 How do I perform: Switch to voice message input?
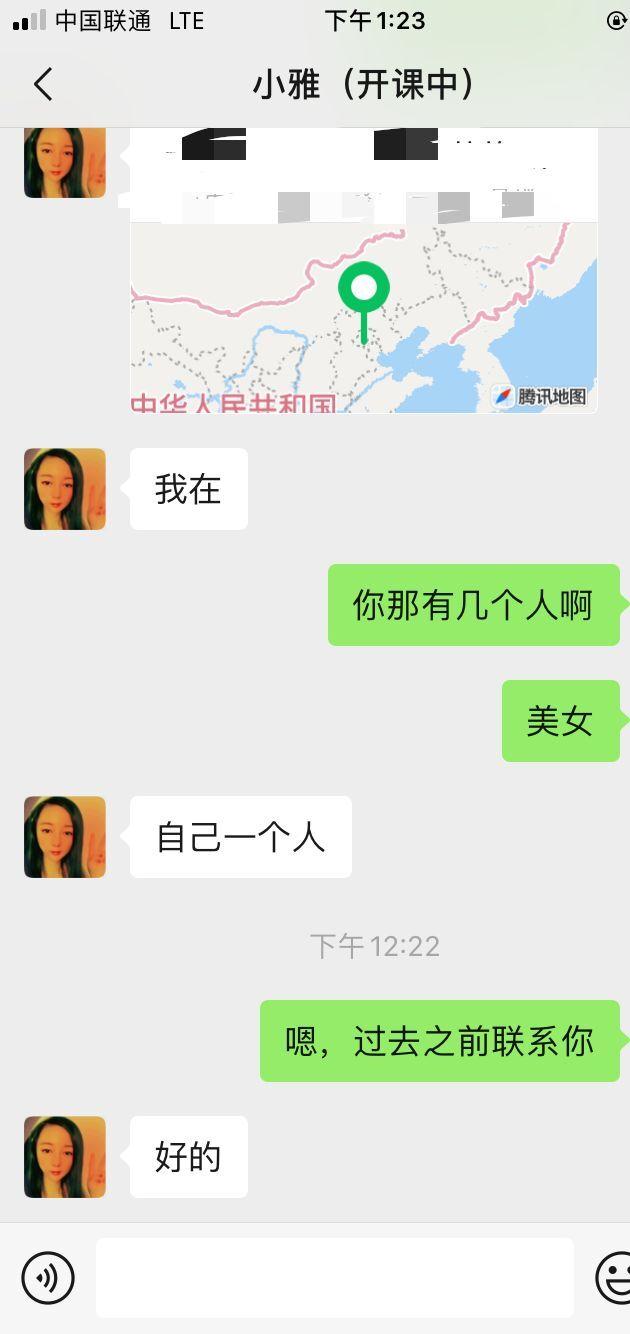[48, 1277]
